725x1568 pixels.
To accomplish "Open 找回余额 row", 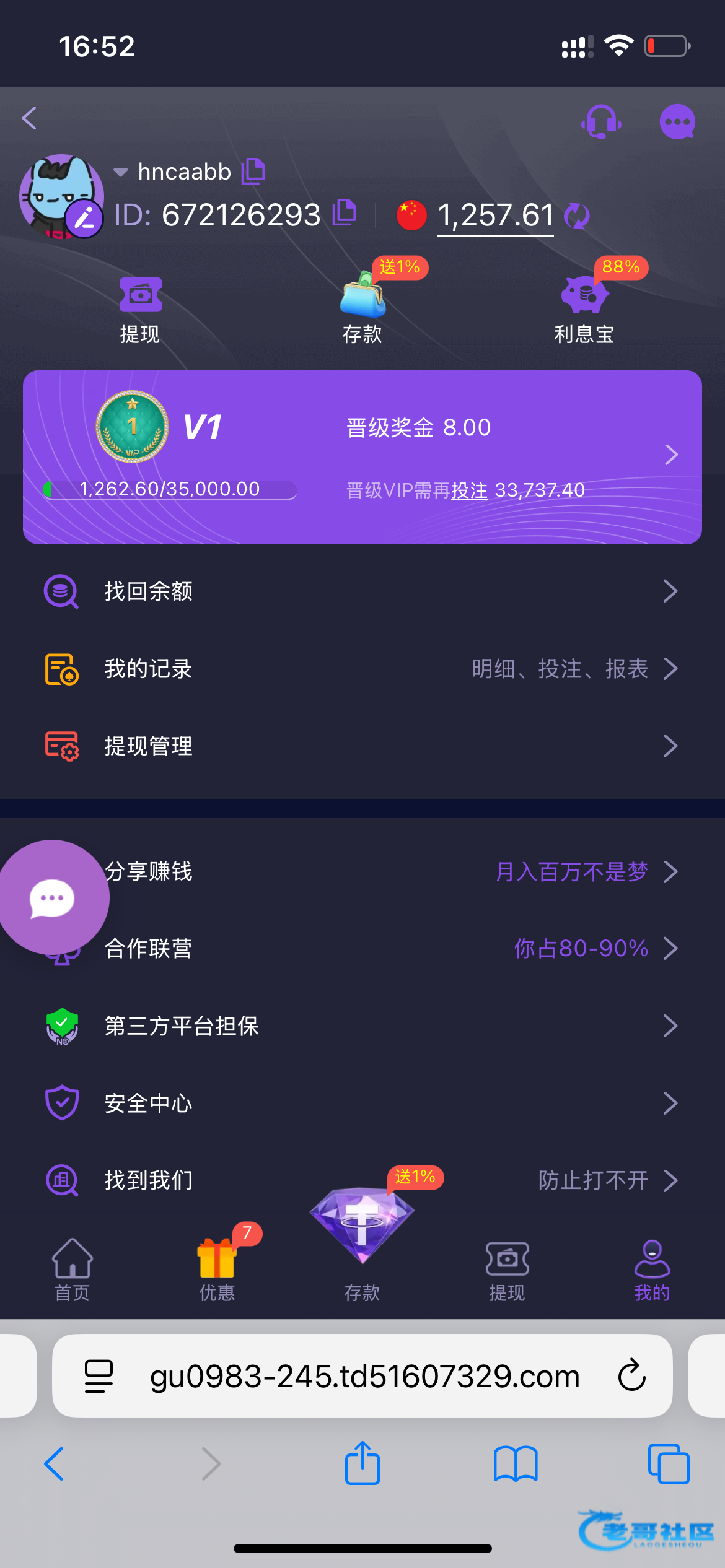I will pos(362,591).
